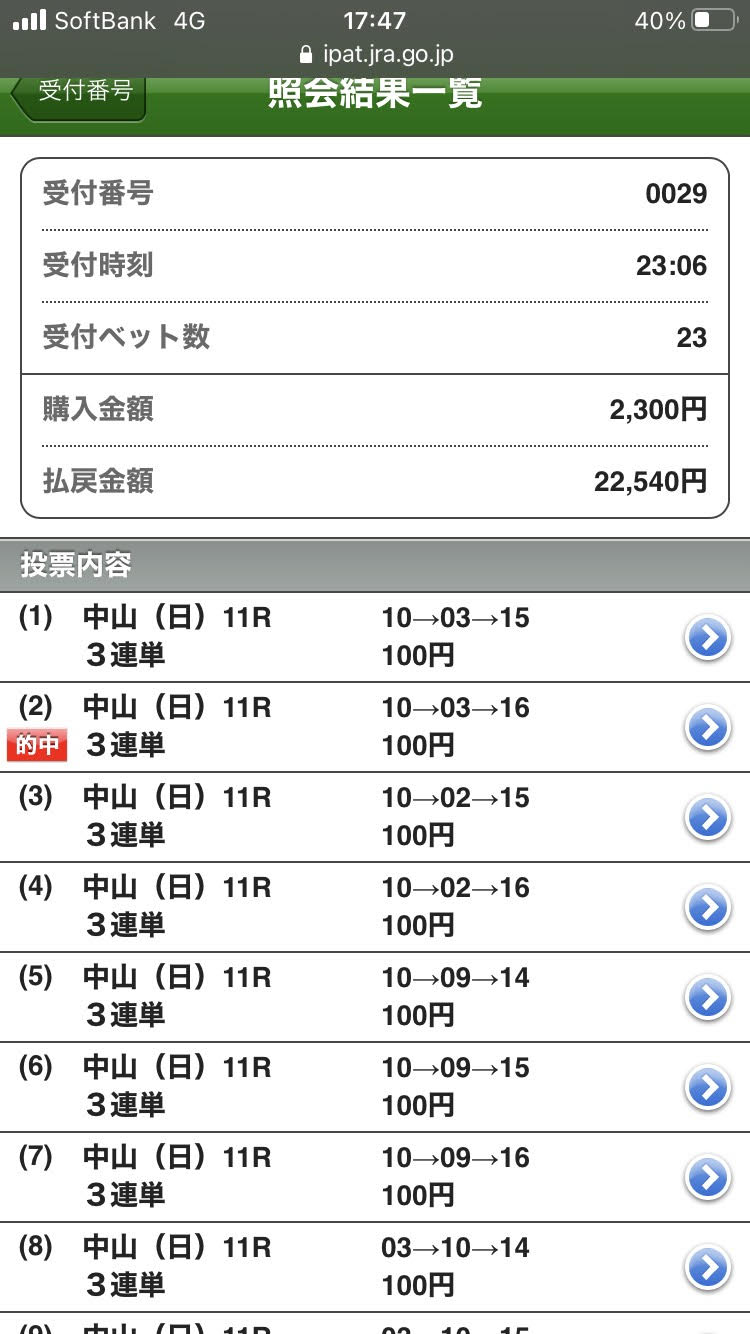The height and width of the screenshot is (1334, 750).
Task: Open winning bet (2) 10→03→16
Action: [707, 728]
